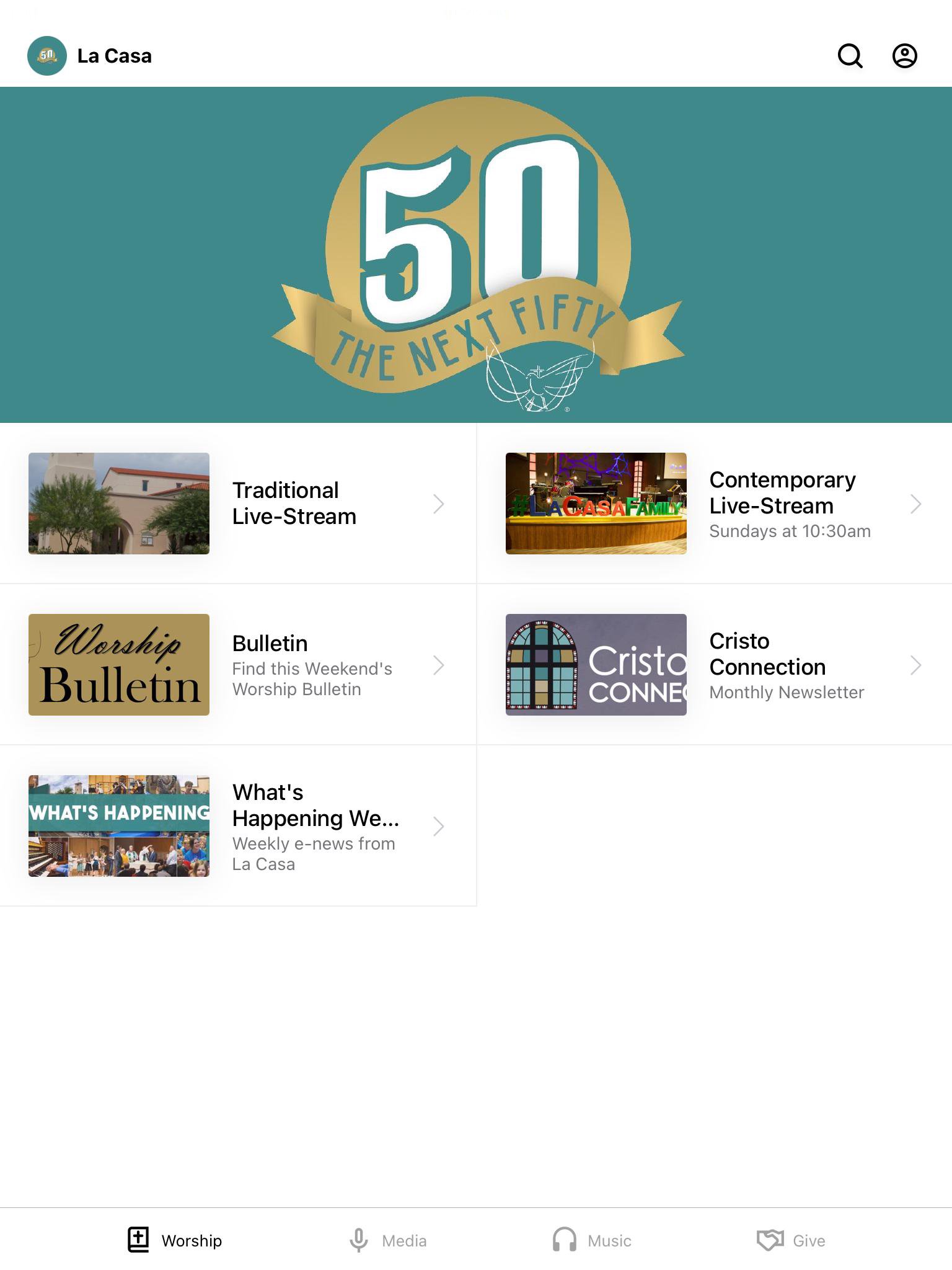This screenshot has width=952, height=1270.
Task: Open What's Happening weekly e-news
Action: coord(238,826)
